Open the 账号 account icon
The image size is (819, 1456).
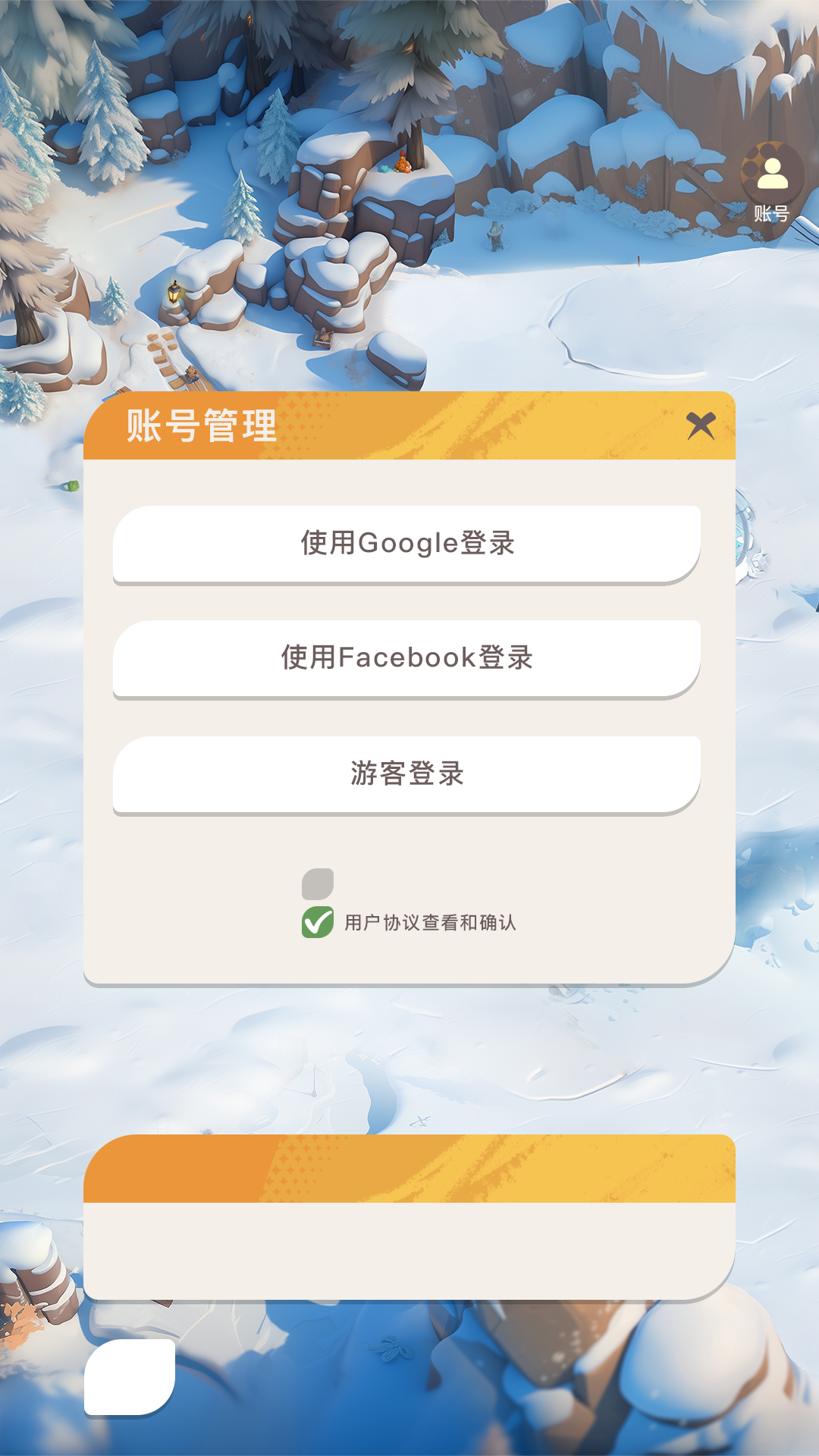(772, 182)
